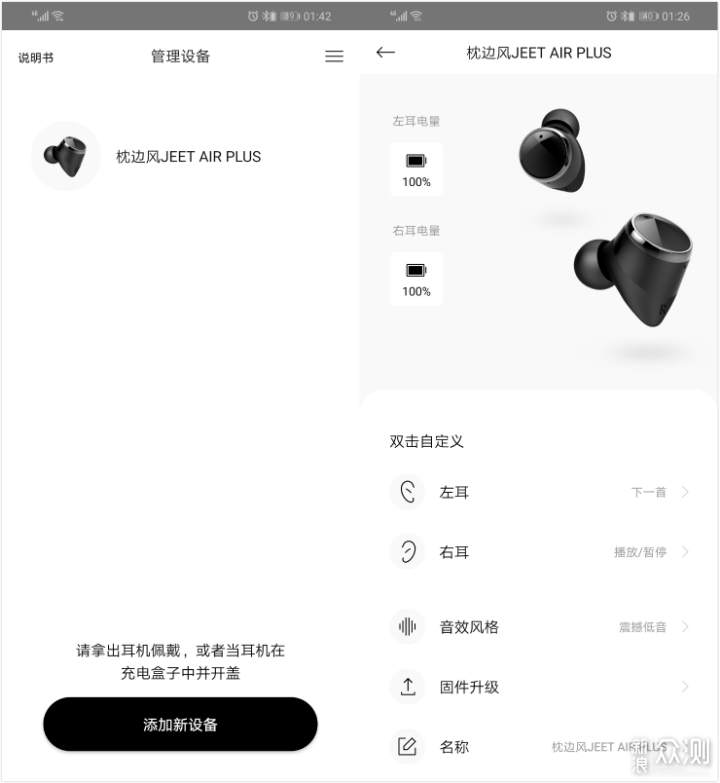Open the 固件升级 firmware update
720x783 pixels.
(539, 687)
